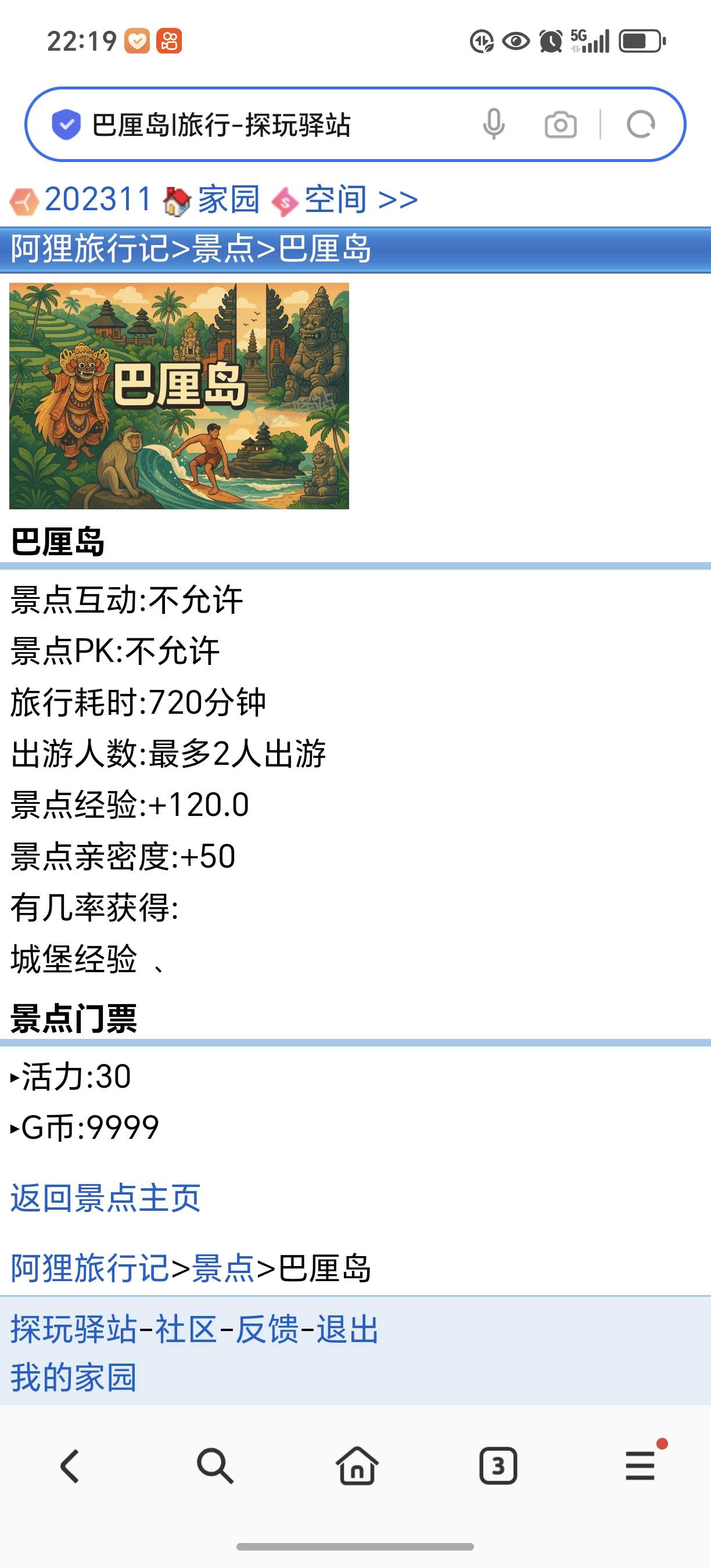Screen dimensions: 711x1568
Task: Open the 202311 link
Action: (98, 200)
